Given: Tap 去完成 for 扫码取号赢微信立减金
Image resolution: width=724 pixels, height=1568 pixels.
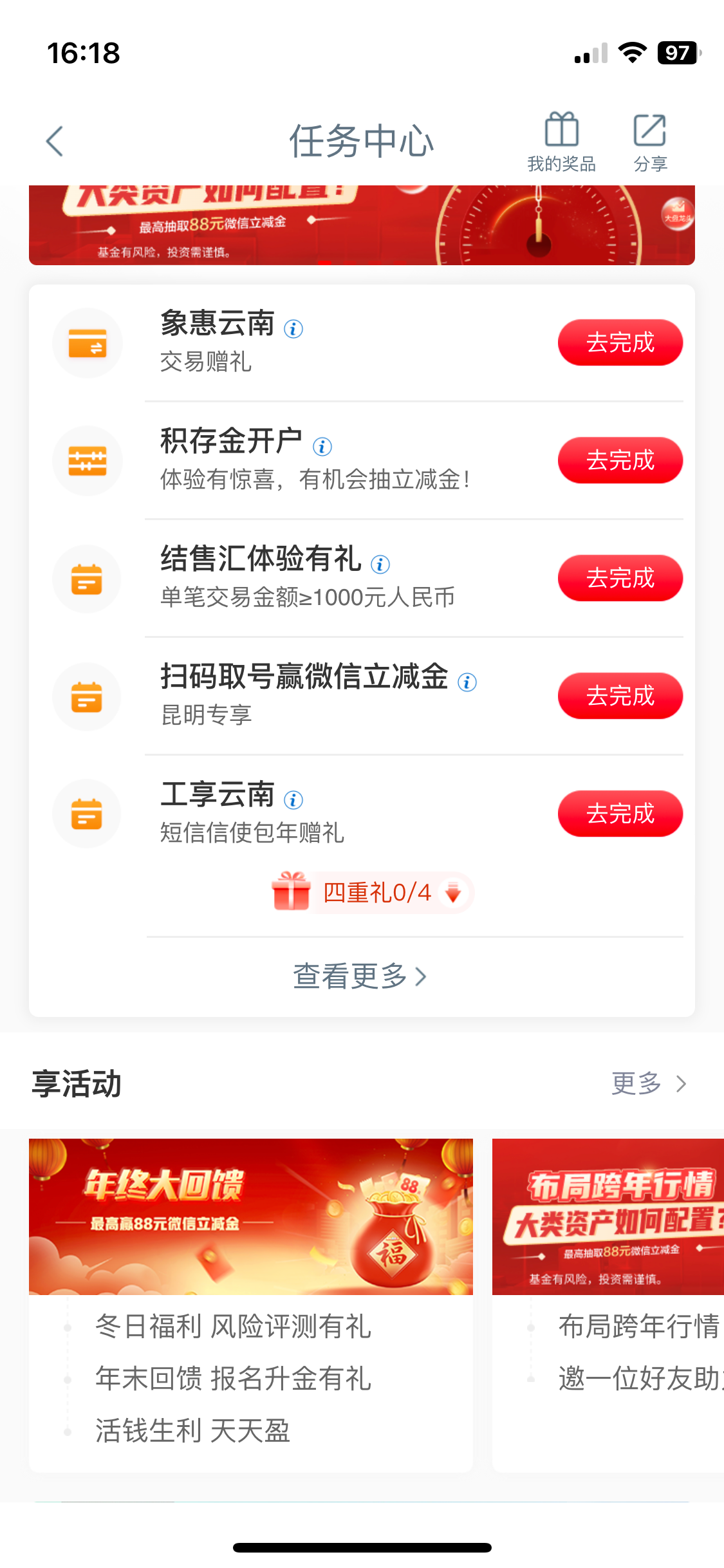Looking at the screenshot, I should (x=620, y=696).
